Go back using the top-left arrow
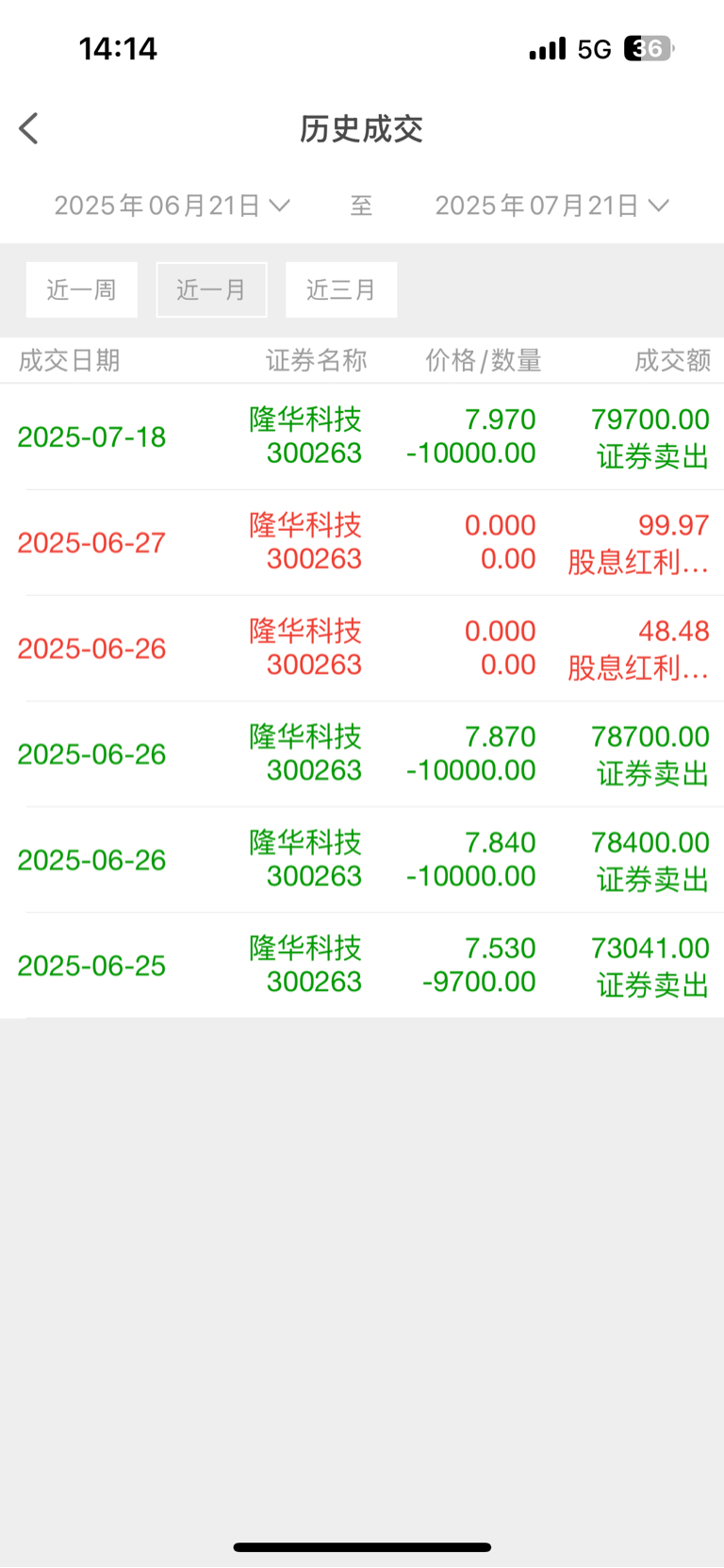 pos(29,128)
